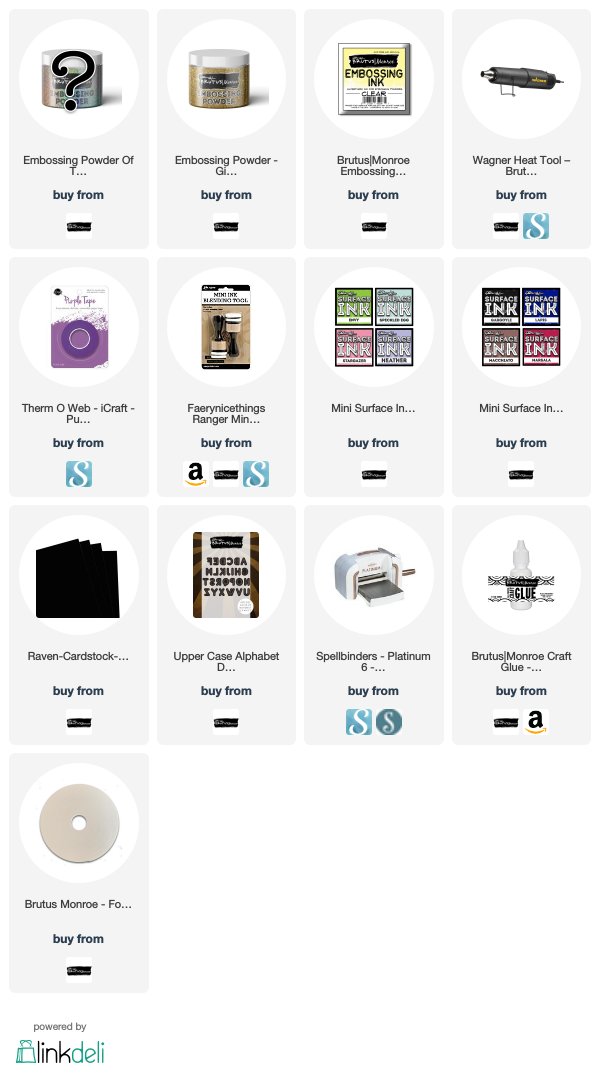Image resolution: width=600 pixels, height=1073 pixels.
Task: Open the Wagner Heat Tool product image
Action: [521, 79]
